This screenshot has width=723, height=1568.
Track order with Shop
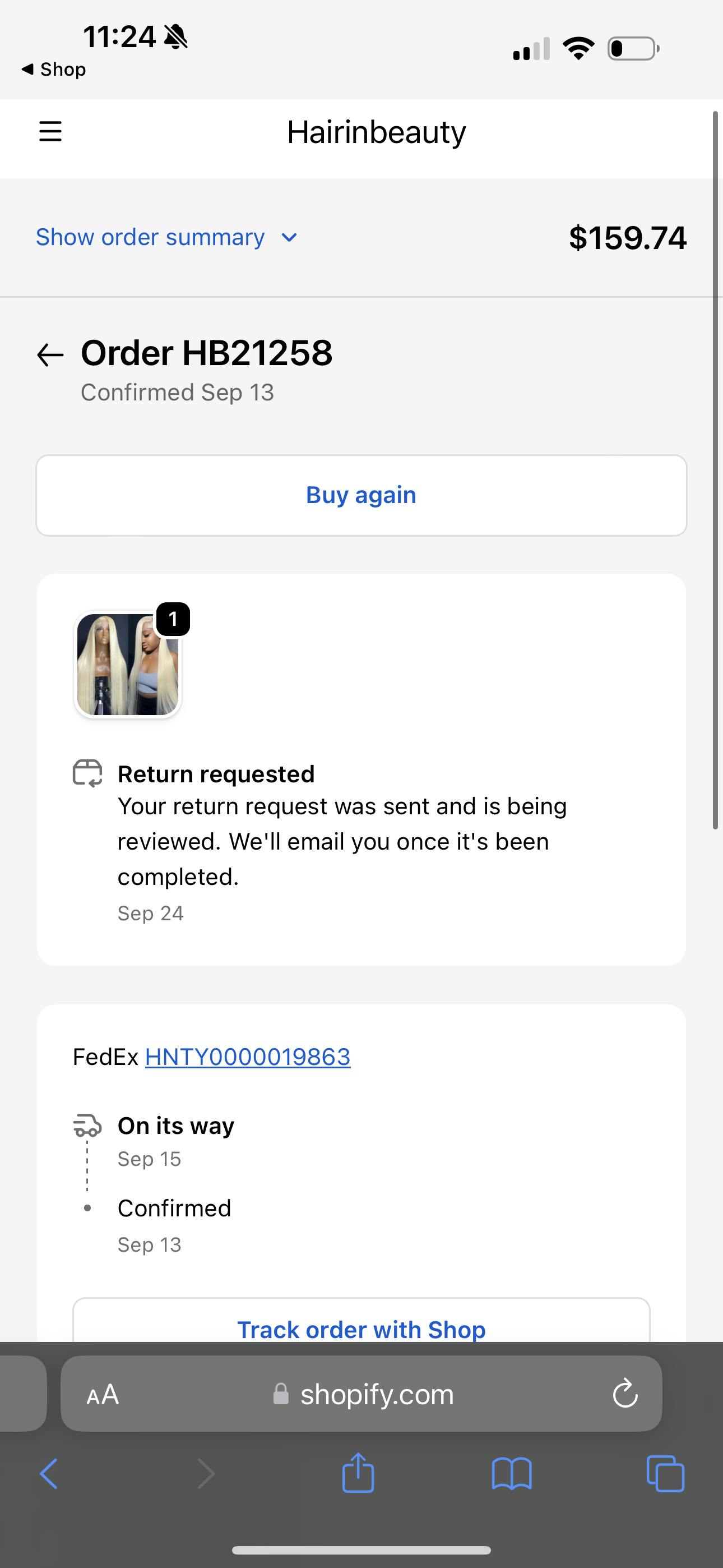[361, 1329]
